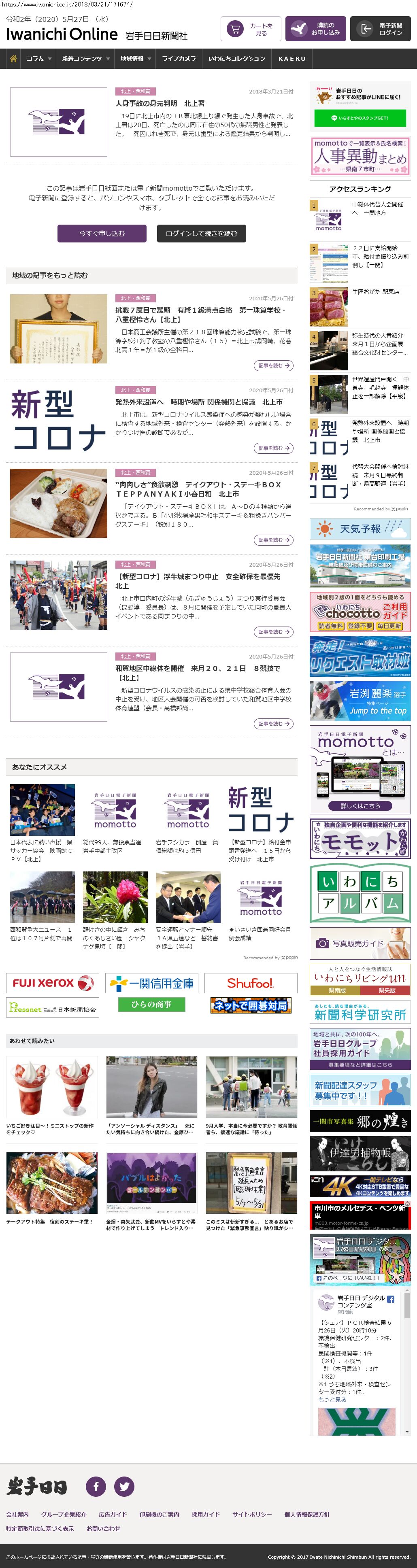The height and width of the screenshot is (1568, 417).
Task: Open the 写真販売ガイド banner
Action: click(360, 943)
